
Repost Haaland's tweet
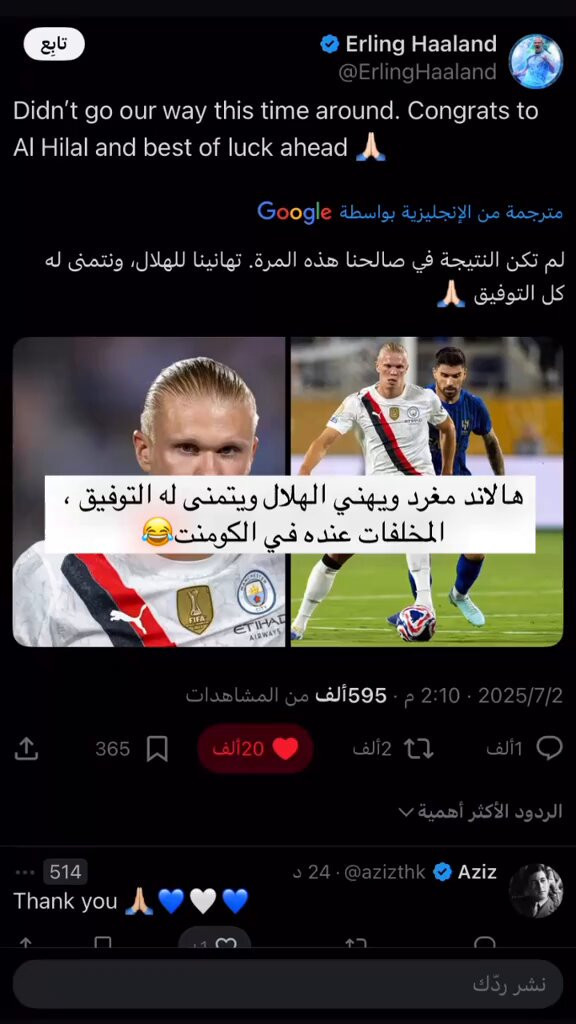coord(419,749)
